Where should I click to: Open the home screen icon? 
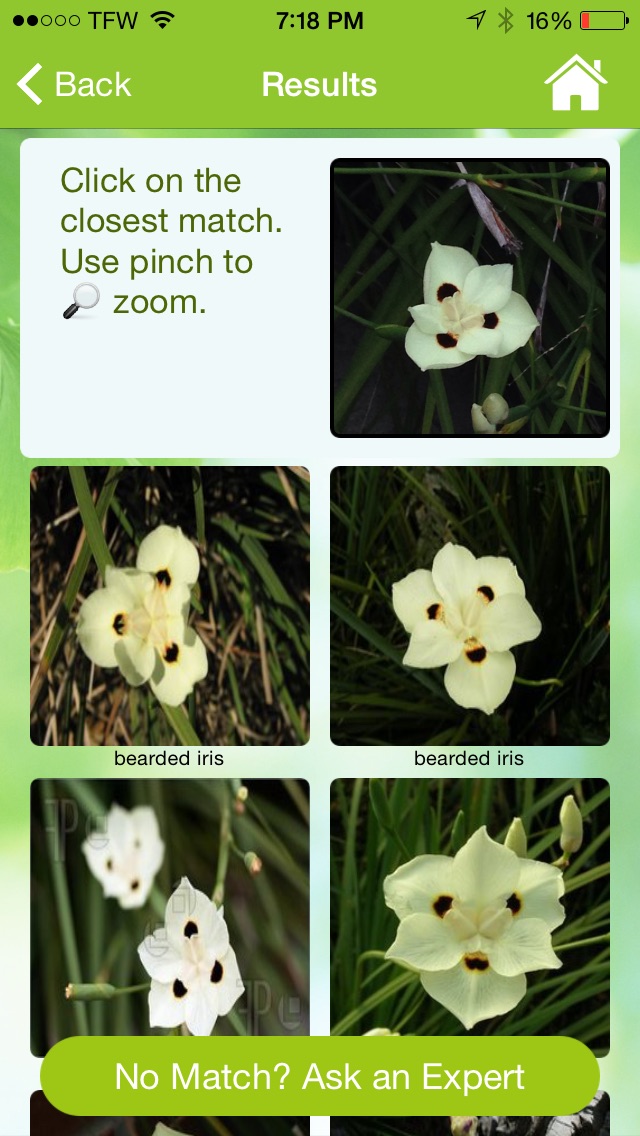(x=575, y=83)
